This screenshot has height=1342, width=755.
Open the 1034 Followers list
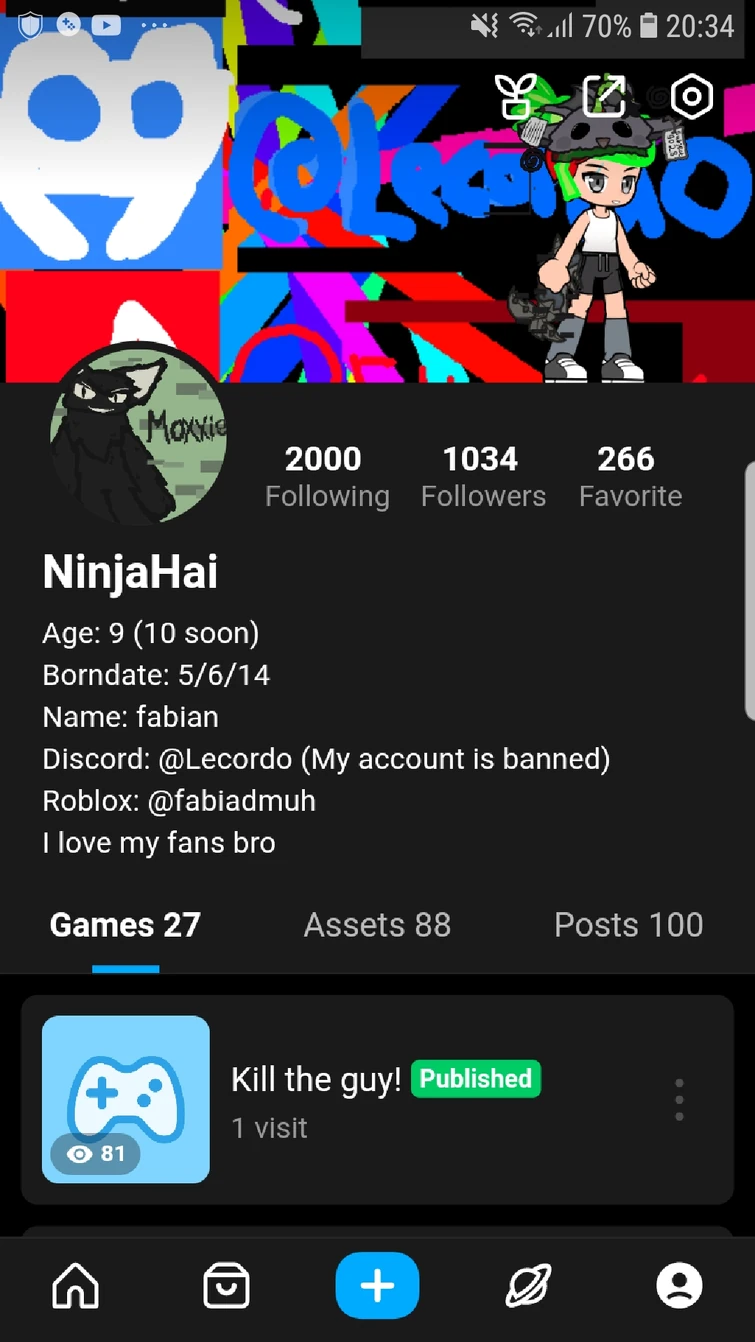point(482,476)
